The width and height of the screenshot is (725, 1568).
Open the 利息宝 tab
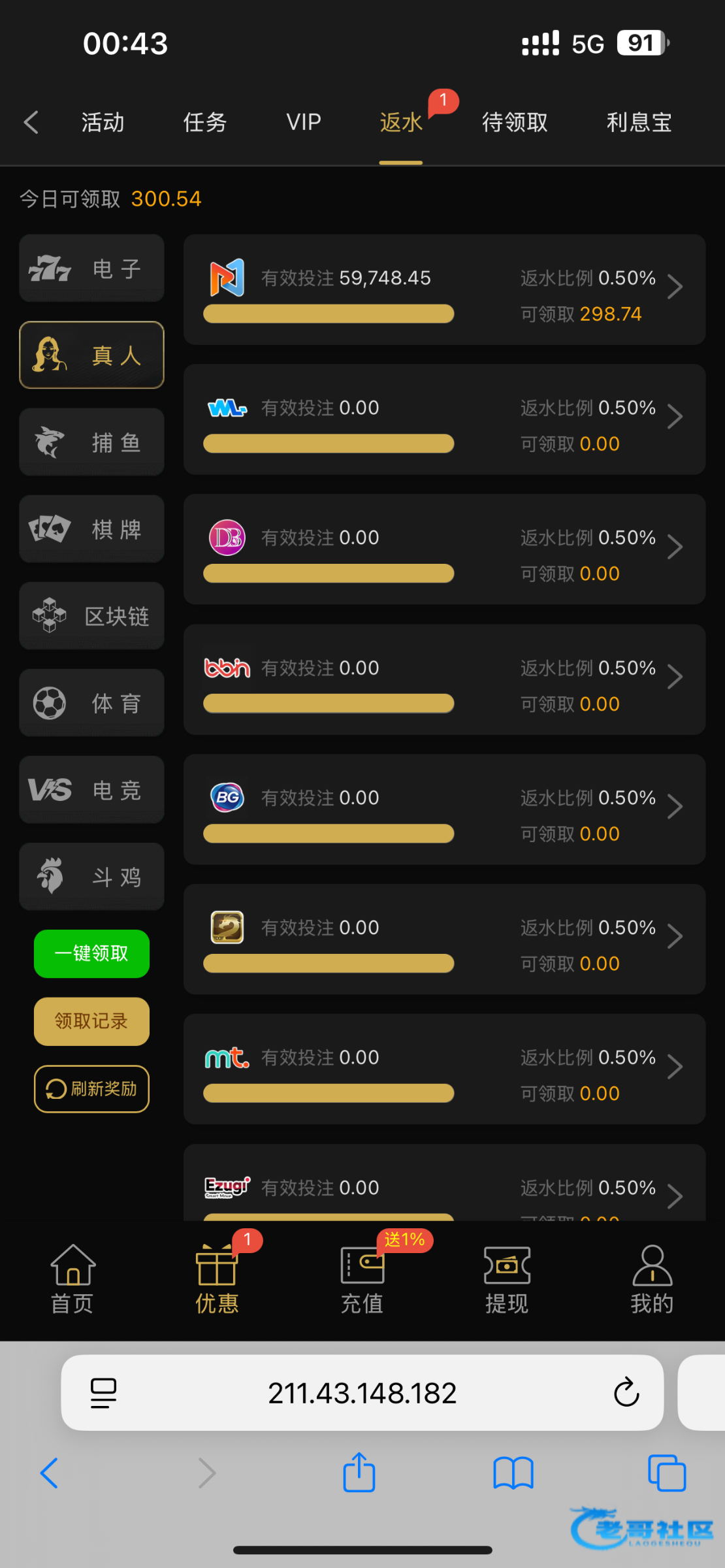click(x=639, y=122)
